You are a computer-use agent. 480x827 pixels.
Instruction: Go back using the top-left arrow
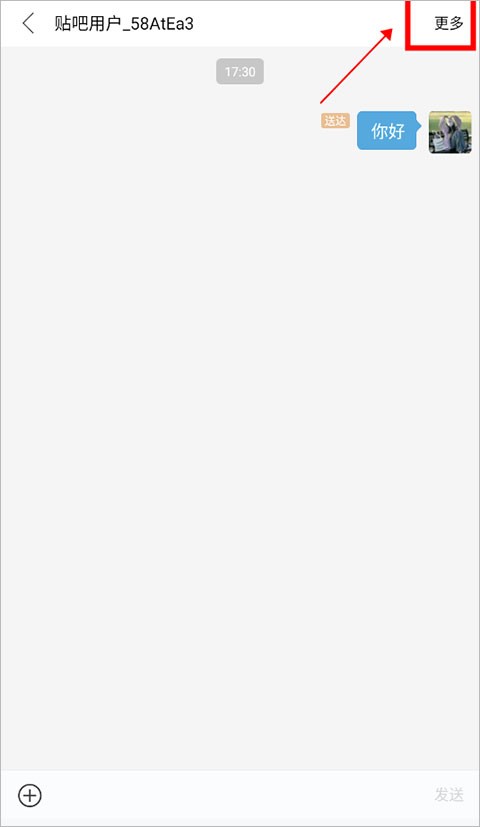click(28, 24)
